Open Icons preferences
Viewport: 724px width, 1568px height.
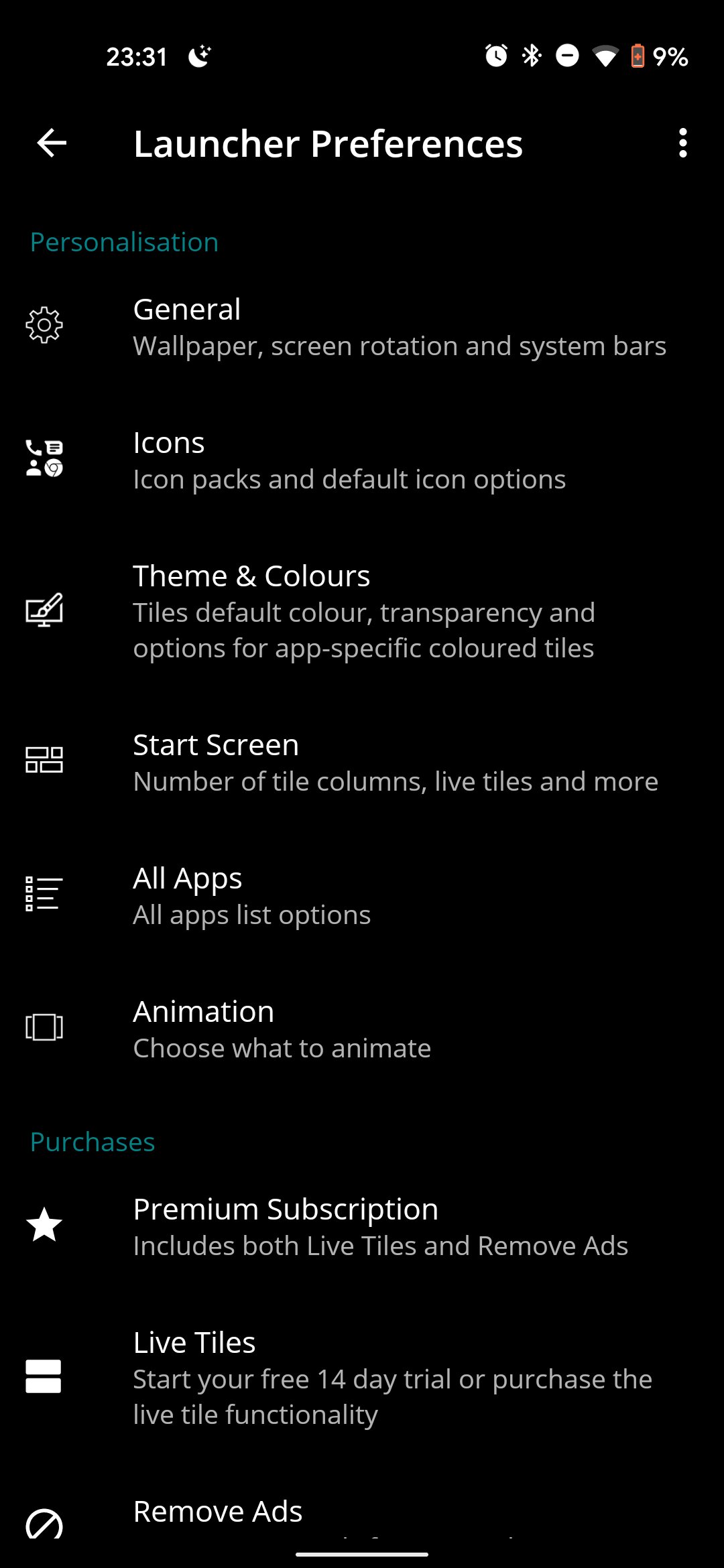pos(362,460)
